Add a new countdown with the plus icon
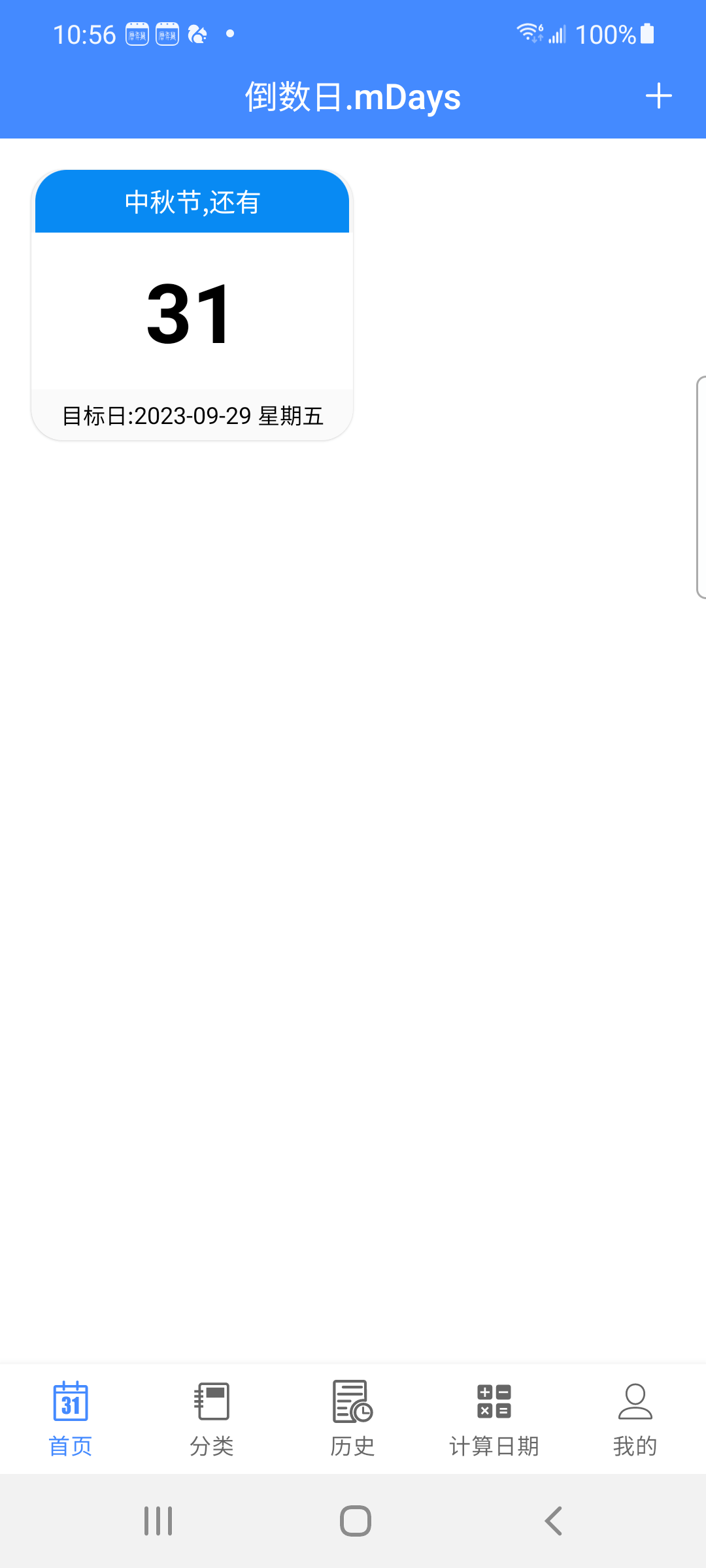 tap(658, 96)
